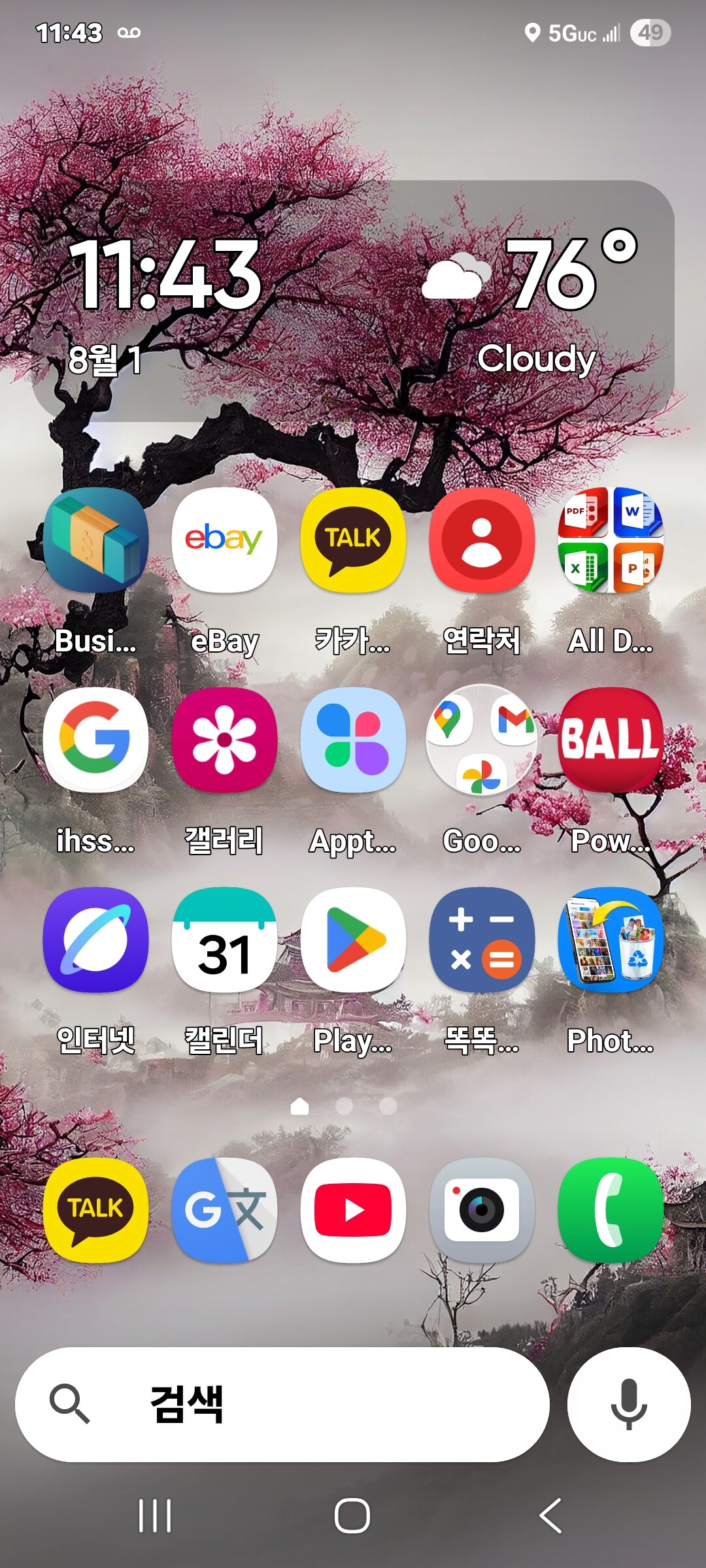Start voice search with the microphone
The image size is (706, 1568).
click(629, 1405)
